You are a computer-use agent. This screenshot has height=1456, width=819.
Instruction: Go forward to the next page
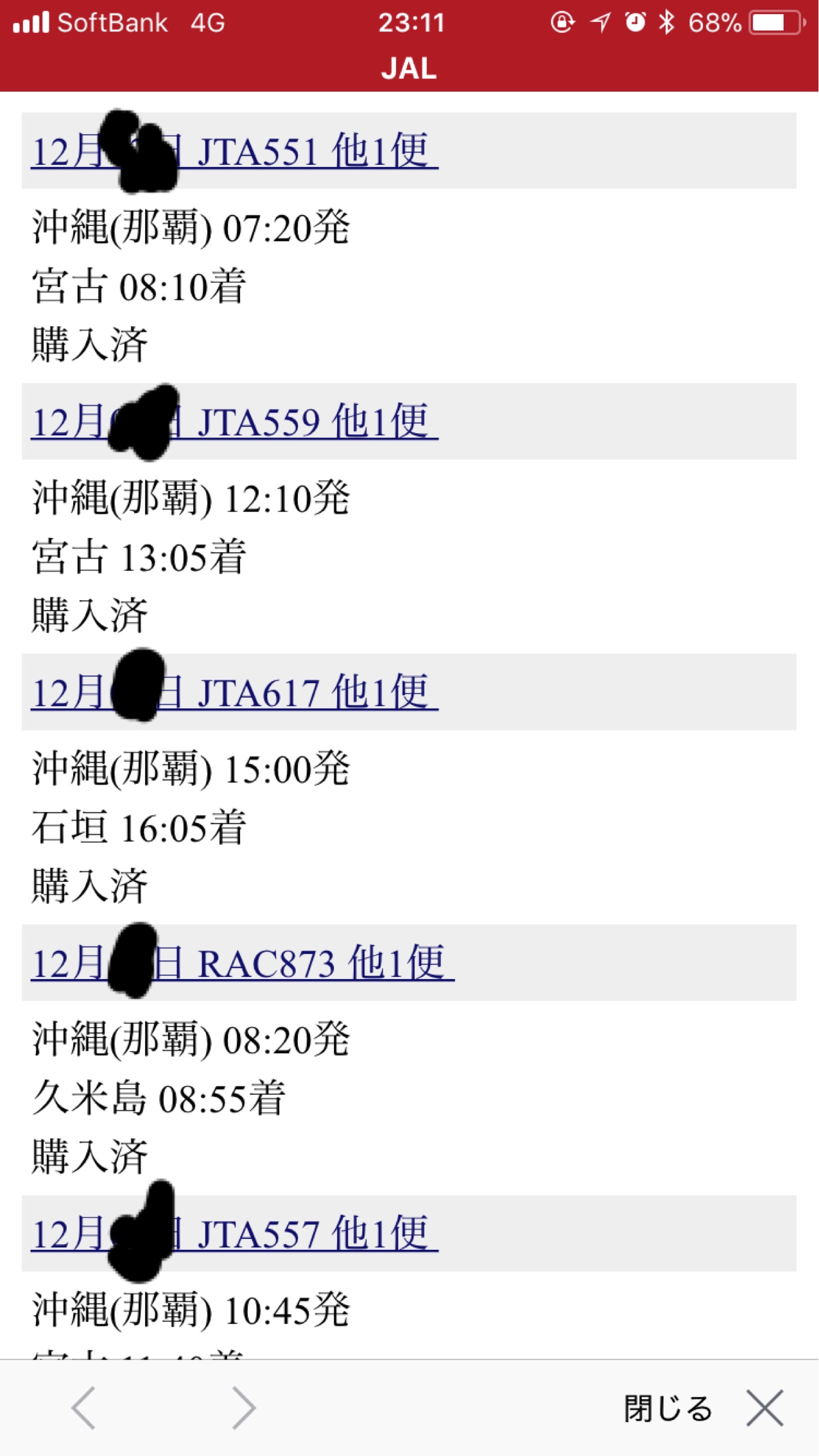pyautogui.click(x=244, y=1408)
